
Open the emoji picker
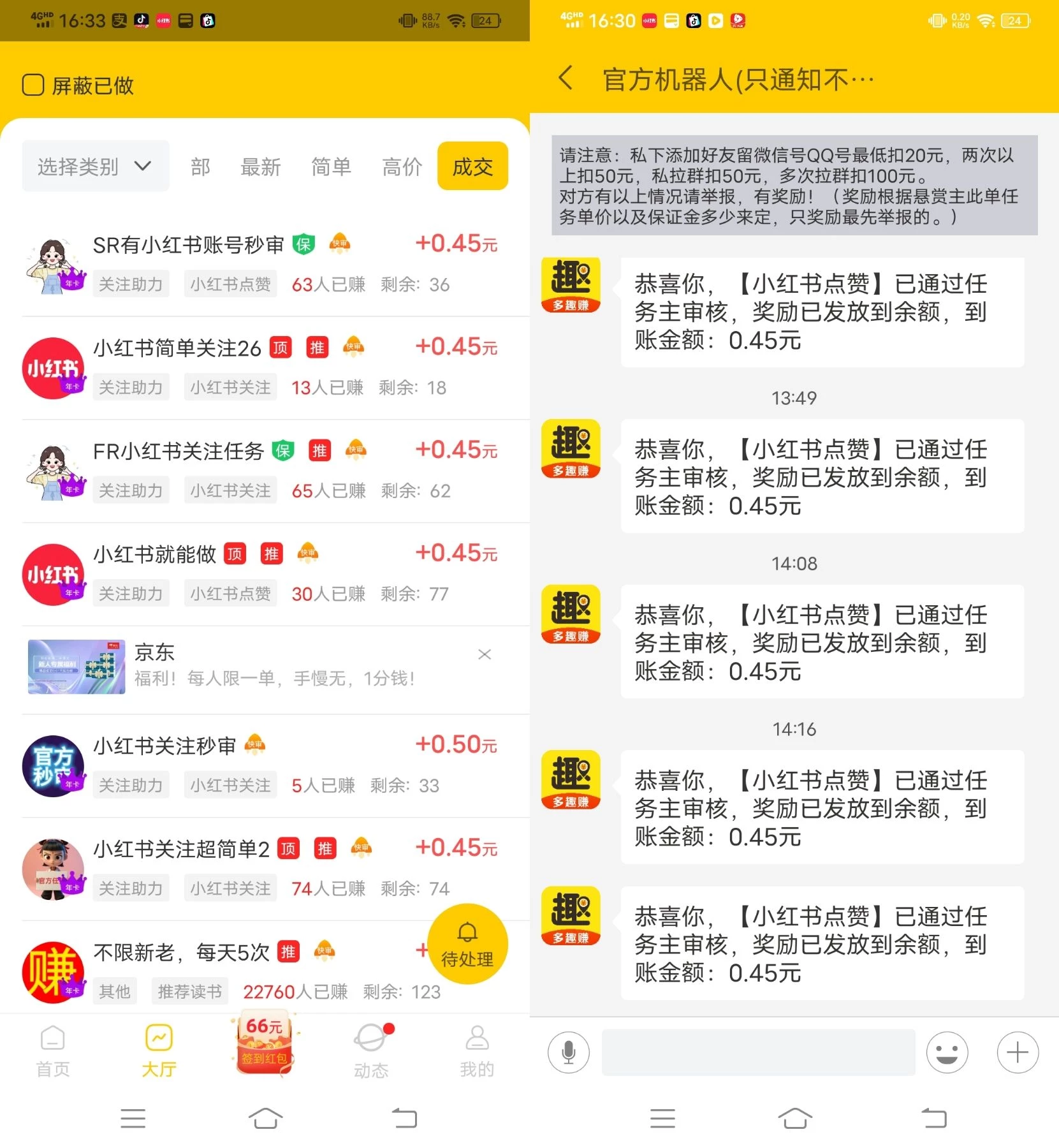click(947, 1052)
